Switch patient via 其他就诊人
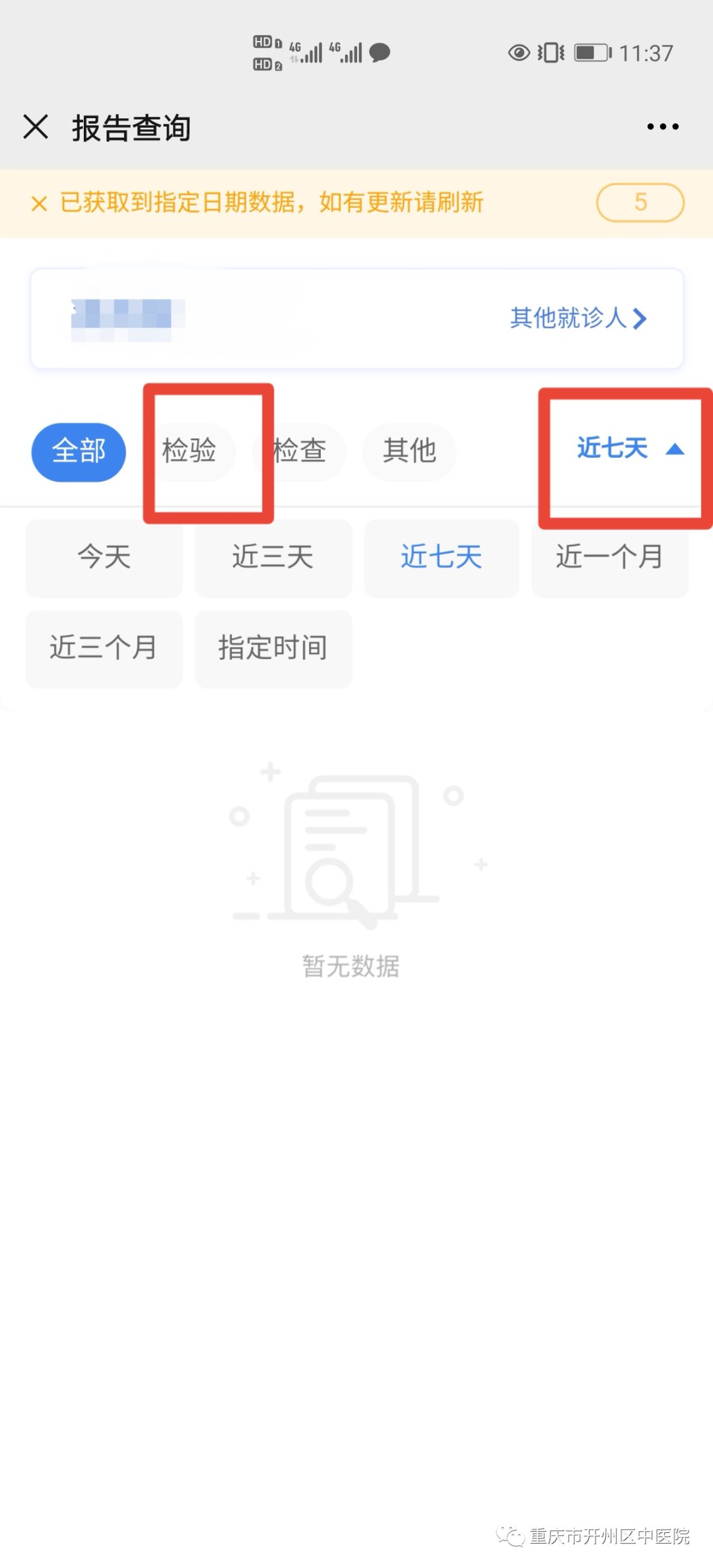Image resolution: width=713 pixels, height=1568 pixels. tap(578, 318)
